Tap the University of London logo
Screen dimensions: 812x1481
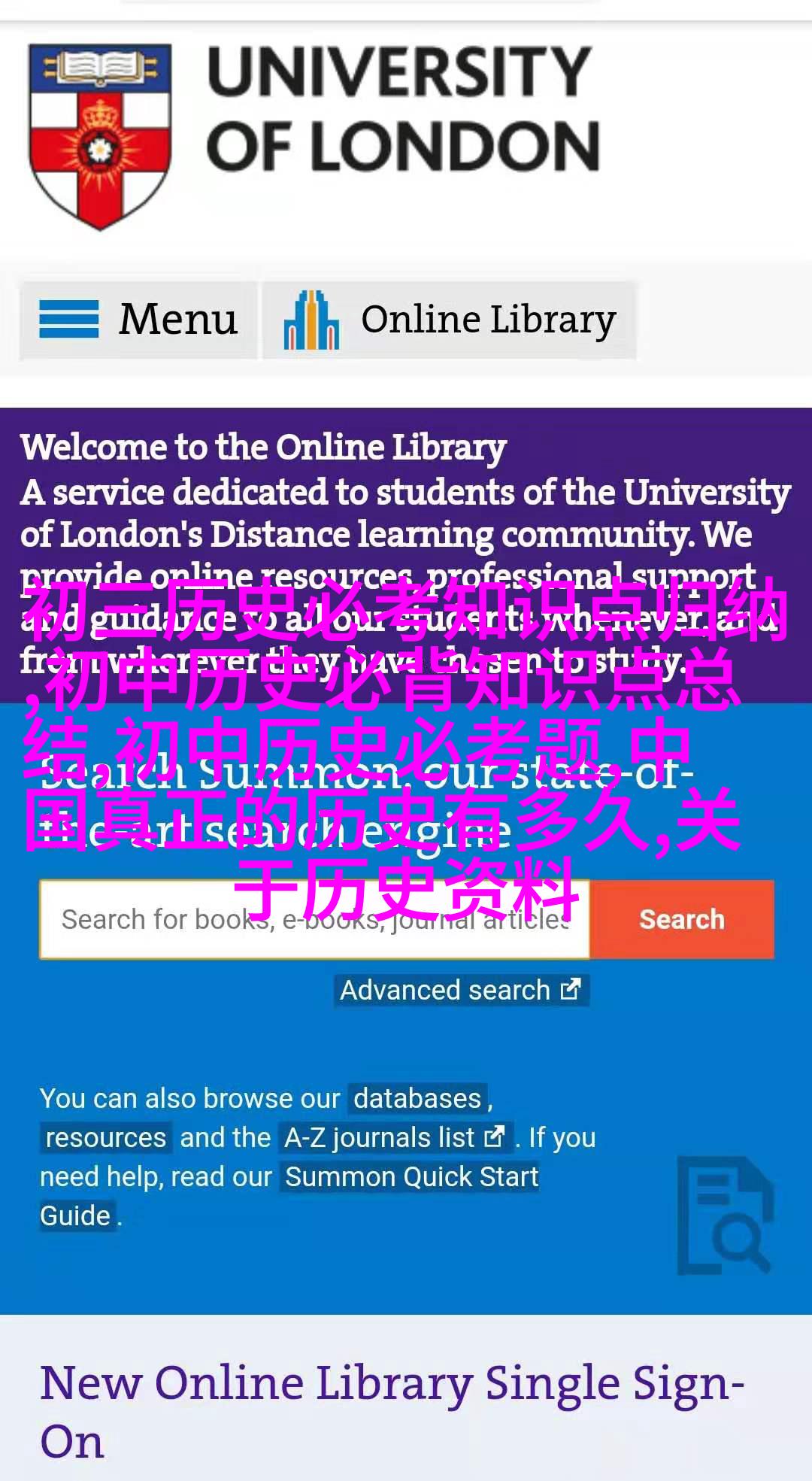313,136
